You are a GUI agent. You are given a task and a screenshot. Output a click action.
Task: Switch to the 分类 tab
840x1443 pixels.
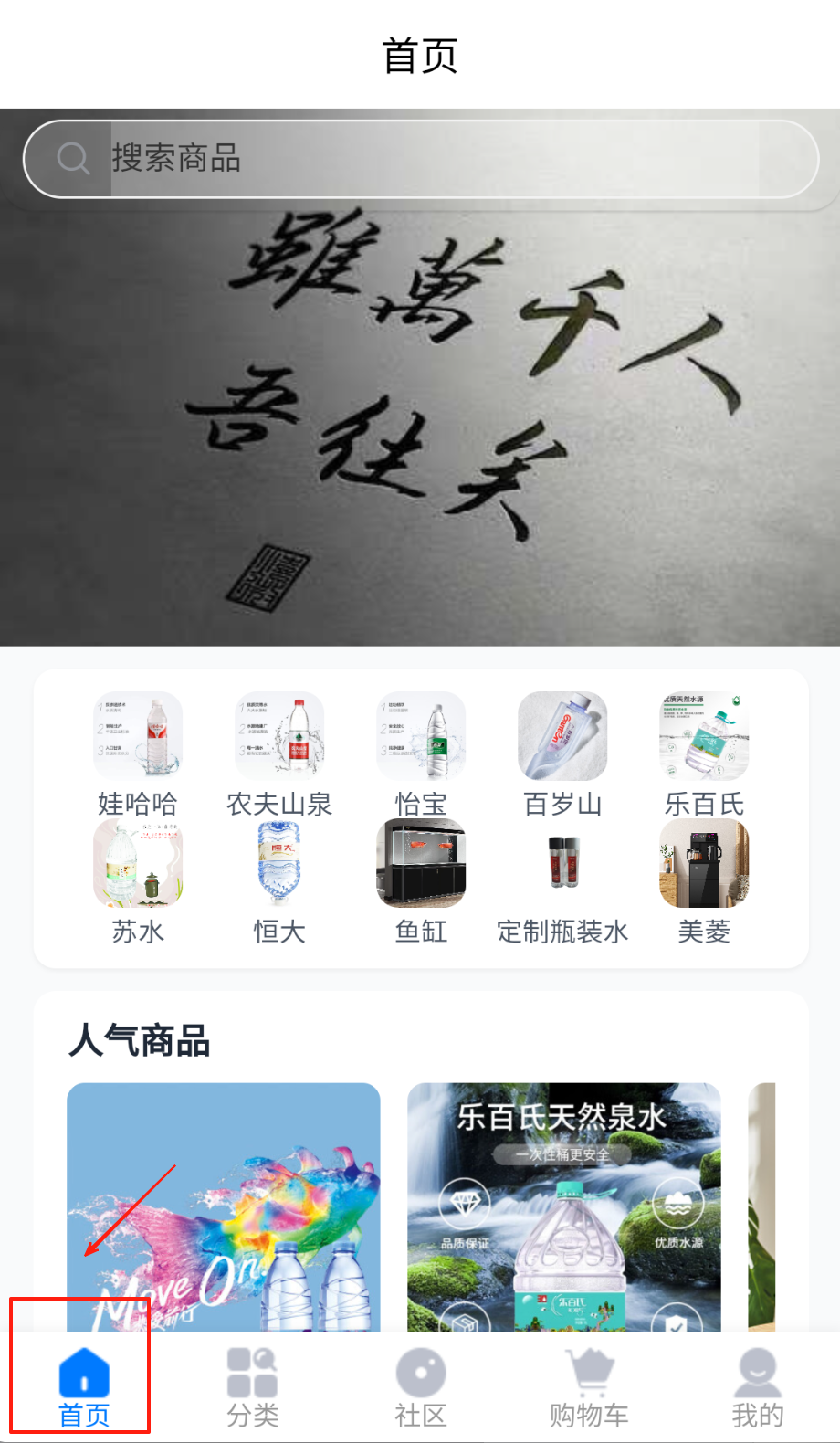[252, 1388]
